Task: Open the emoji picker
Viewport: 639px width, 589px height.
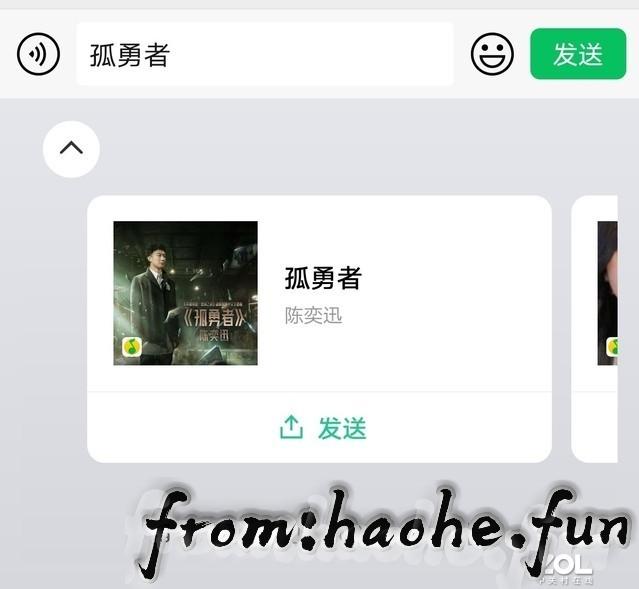Action: [x=492, y=54]
